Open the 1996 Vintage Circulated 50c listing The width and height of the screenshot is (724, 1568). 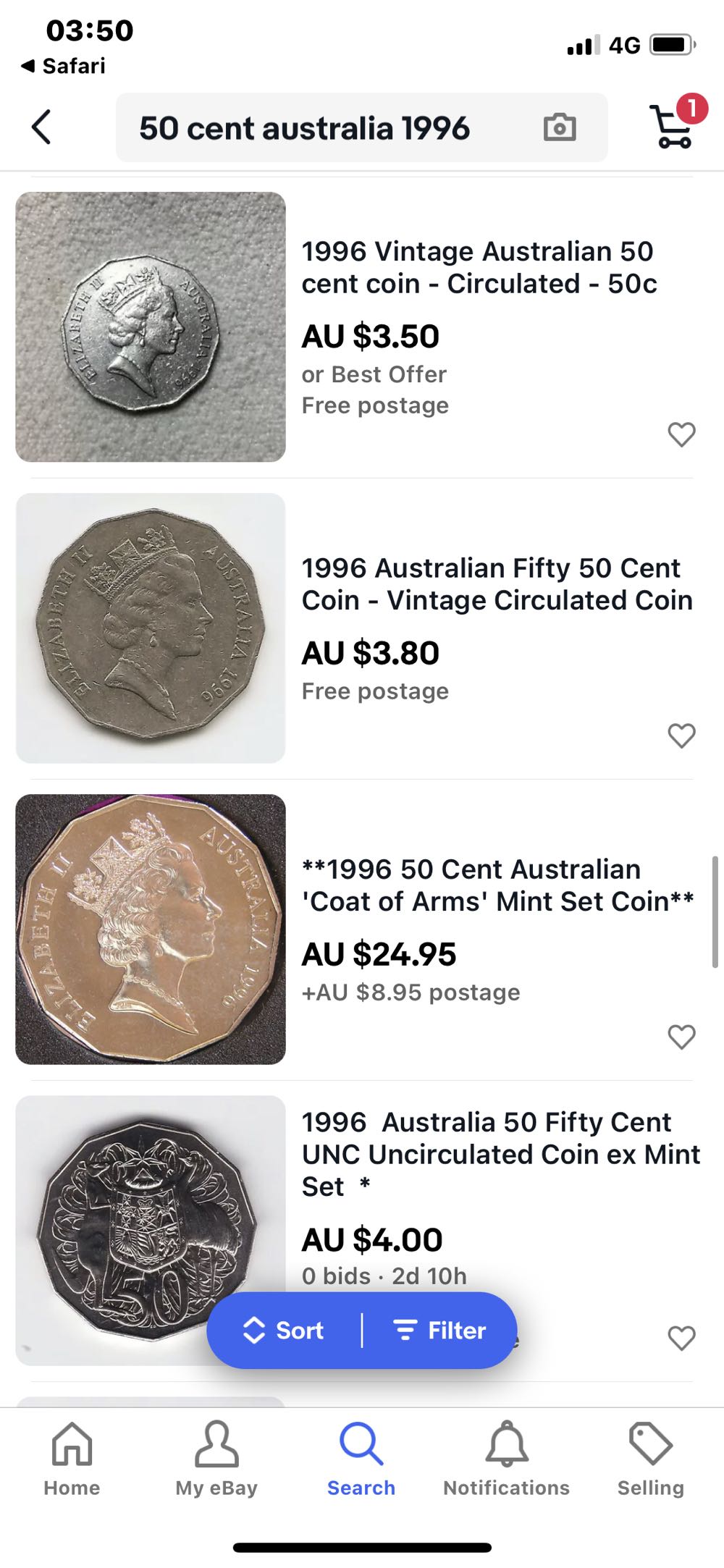pyautogui.click(x=478, y=267)
